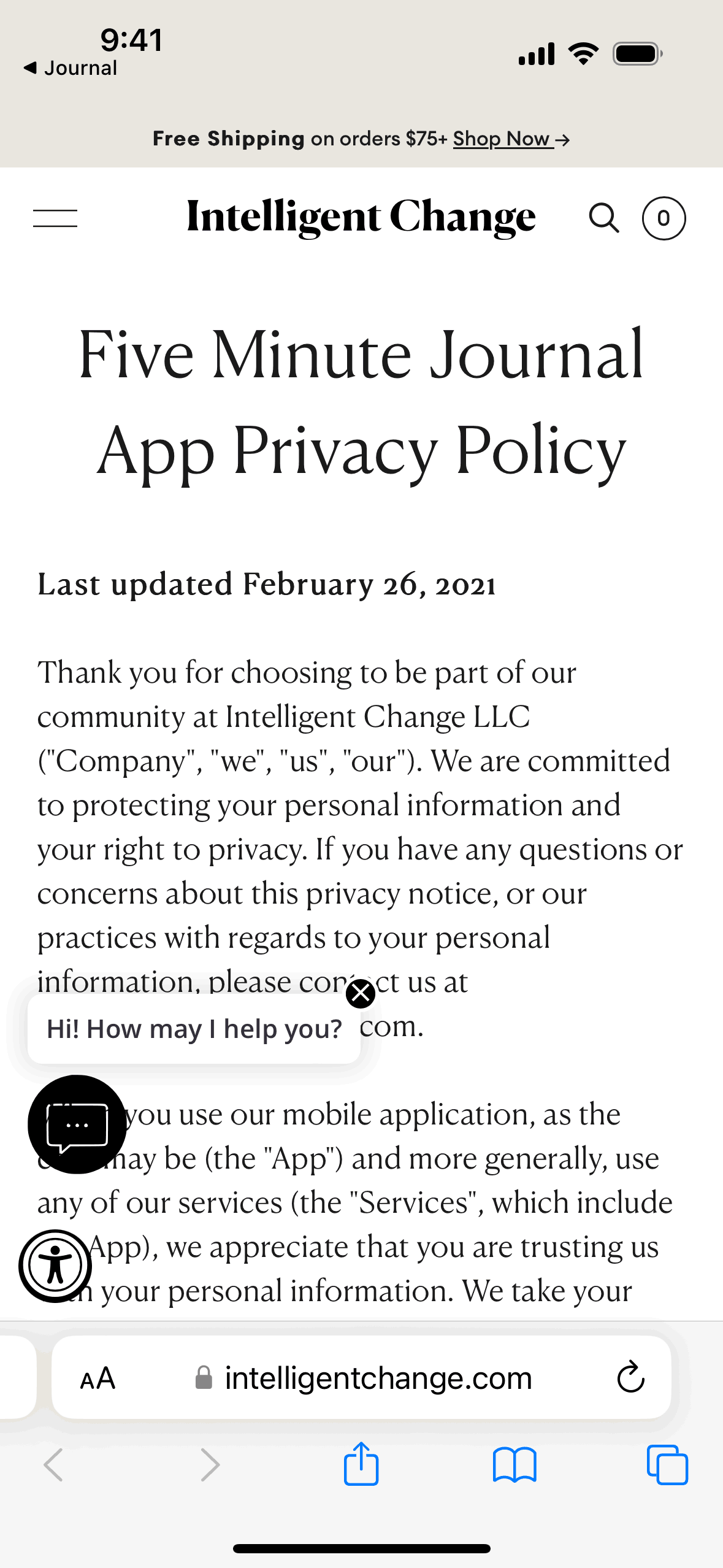Image resolution: width=723 pixels, height=1568 pixels.
Task: Dismiss the chat help bubble
Action: (361, 993)
